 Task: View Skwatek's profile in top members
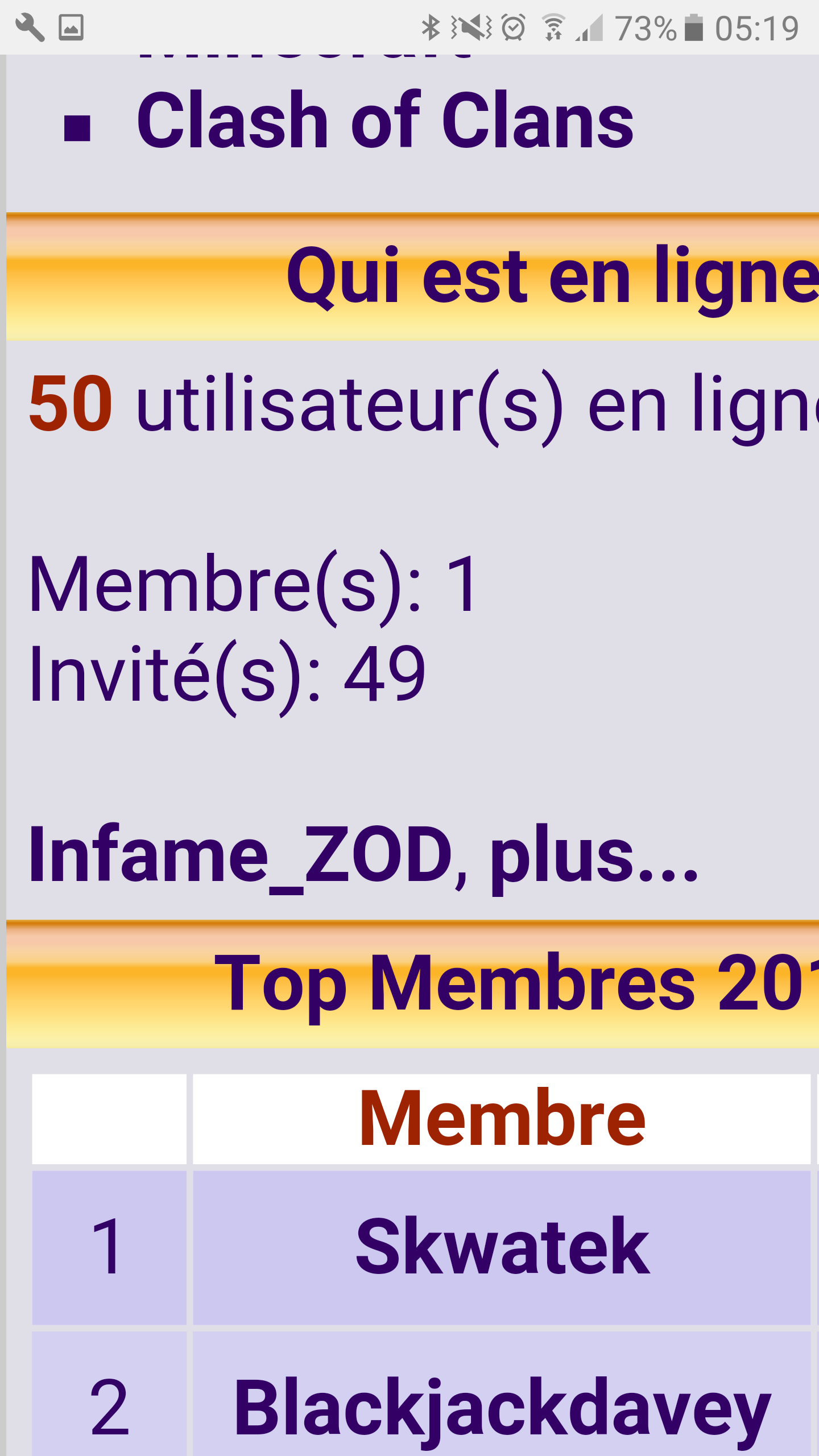click(502, 1247)
